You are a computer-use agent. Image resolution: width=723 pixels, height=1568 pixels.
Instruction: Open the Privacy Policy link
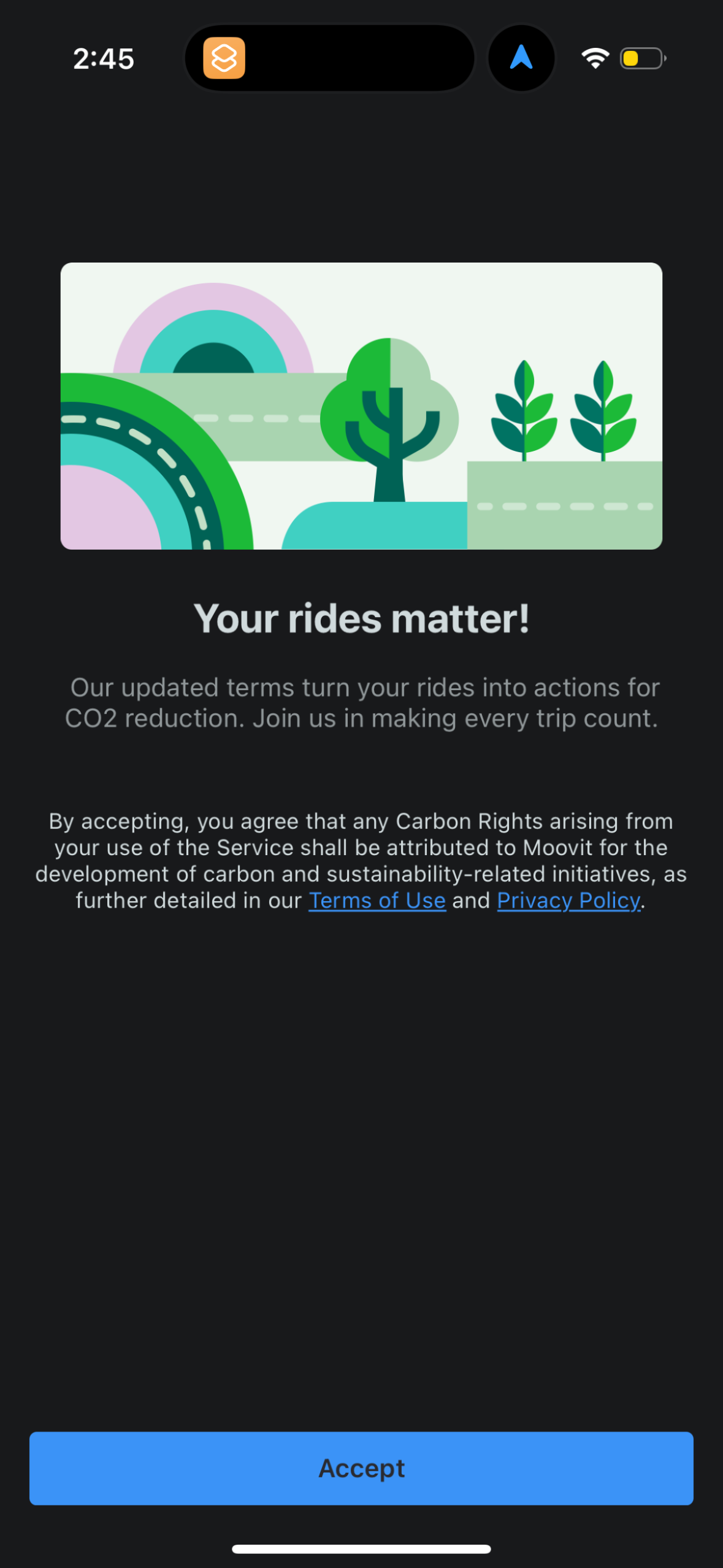(x=567, y=900)
